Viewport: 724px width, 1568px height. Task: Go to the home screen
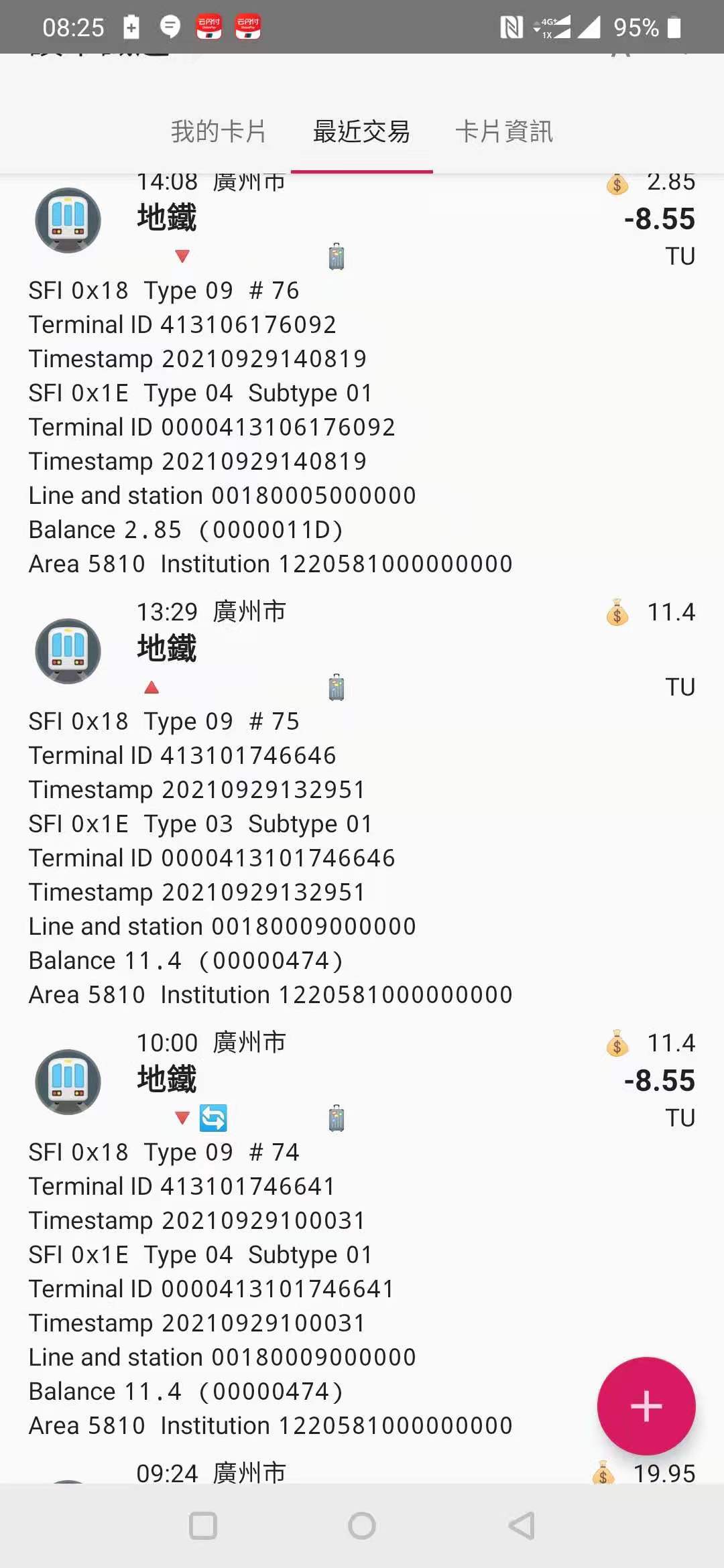pyautogui.click(x=362, y=1526)
